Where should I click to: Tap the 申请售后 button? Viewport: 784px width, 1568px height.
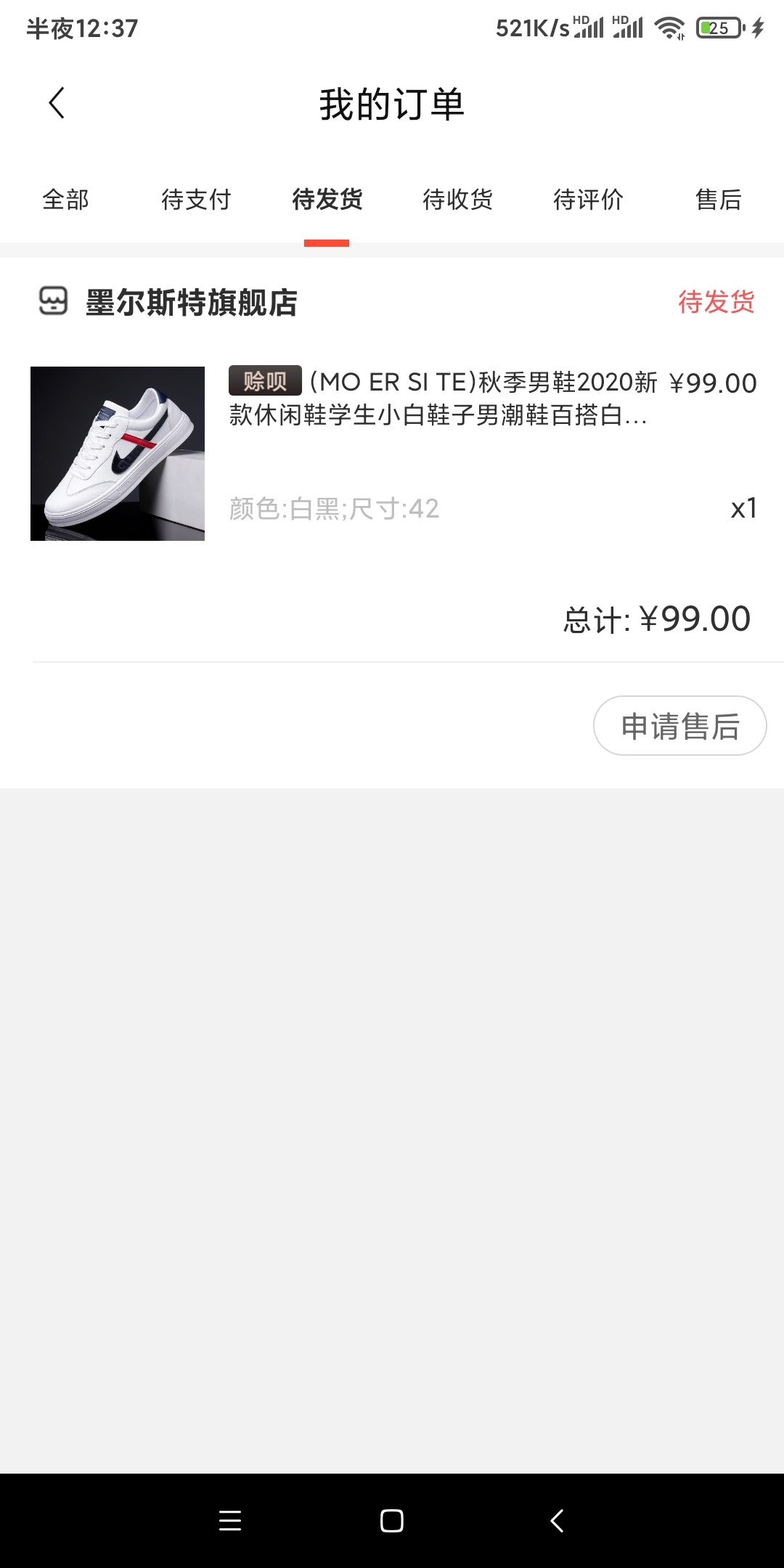[680, 726]
